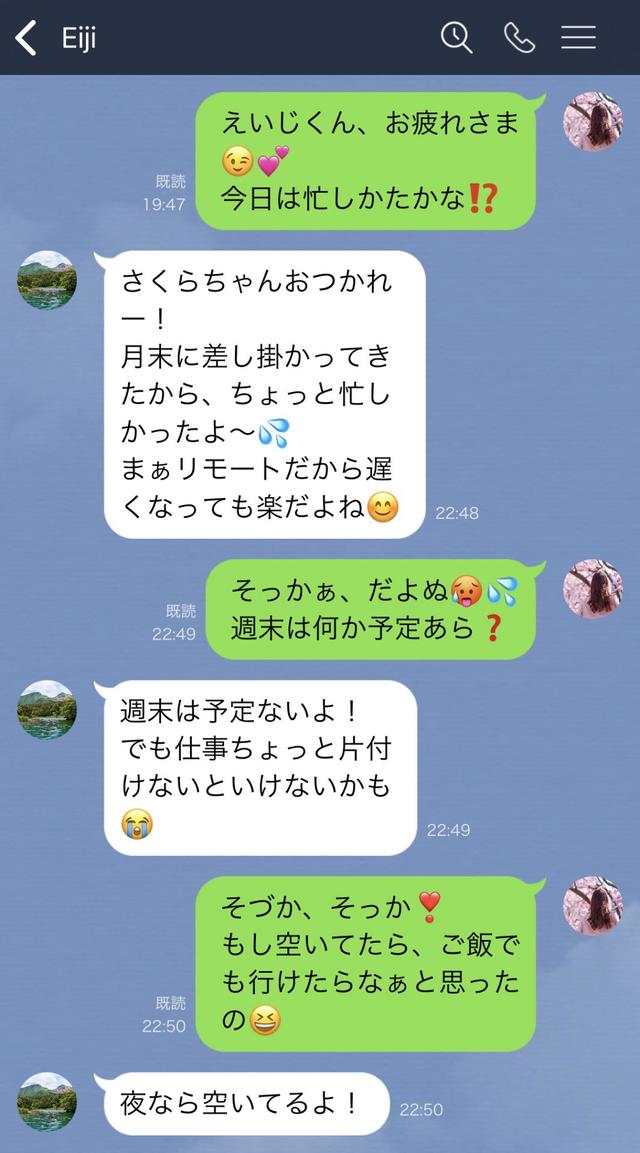640x1153 pixels.
Task: Start a voice call with Eiji
Action: 519,38
